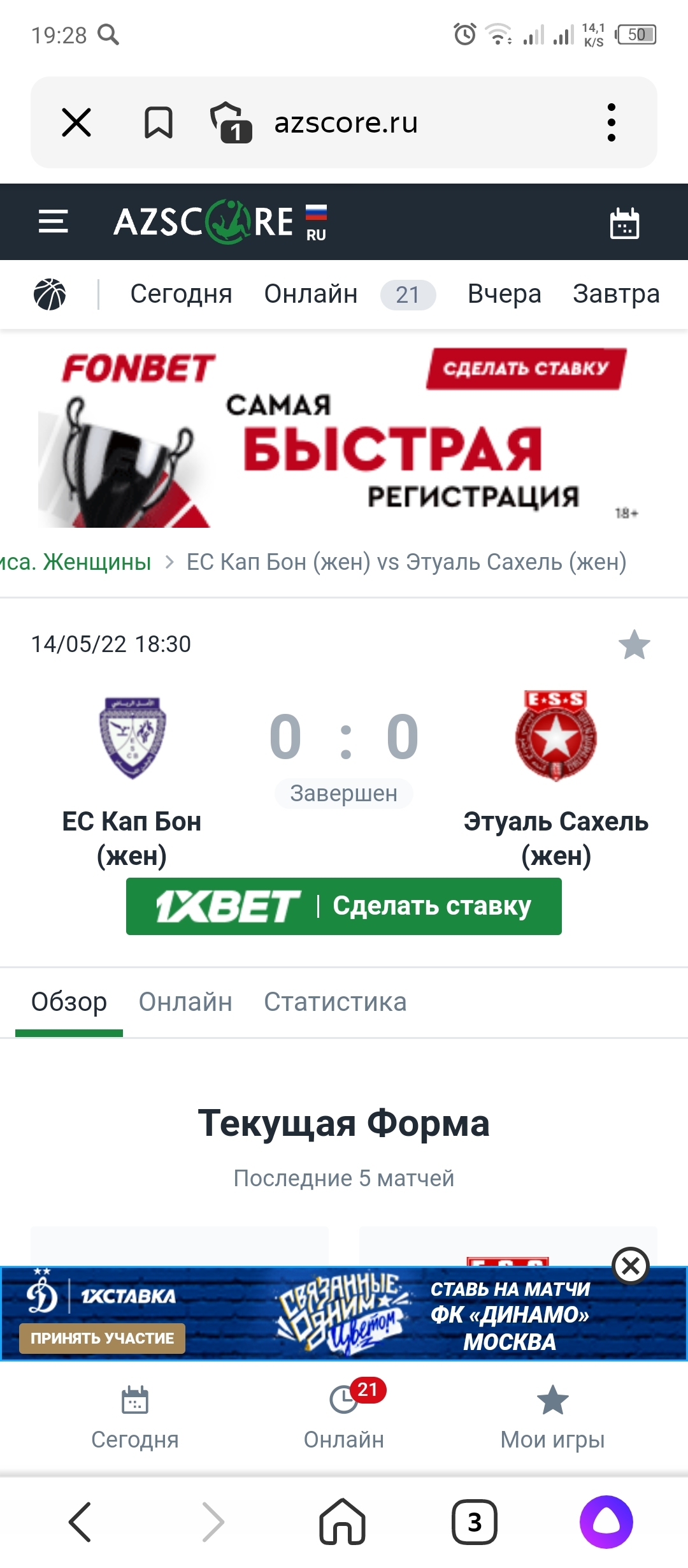Switch to the Вчера tab
This screenshot has width=688, height=1568.
click(505, 294)
